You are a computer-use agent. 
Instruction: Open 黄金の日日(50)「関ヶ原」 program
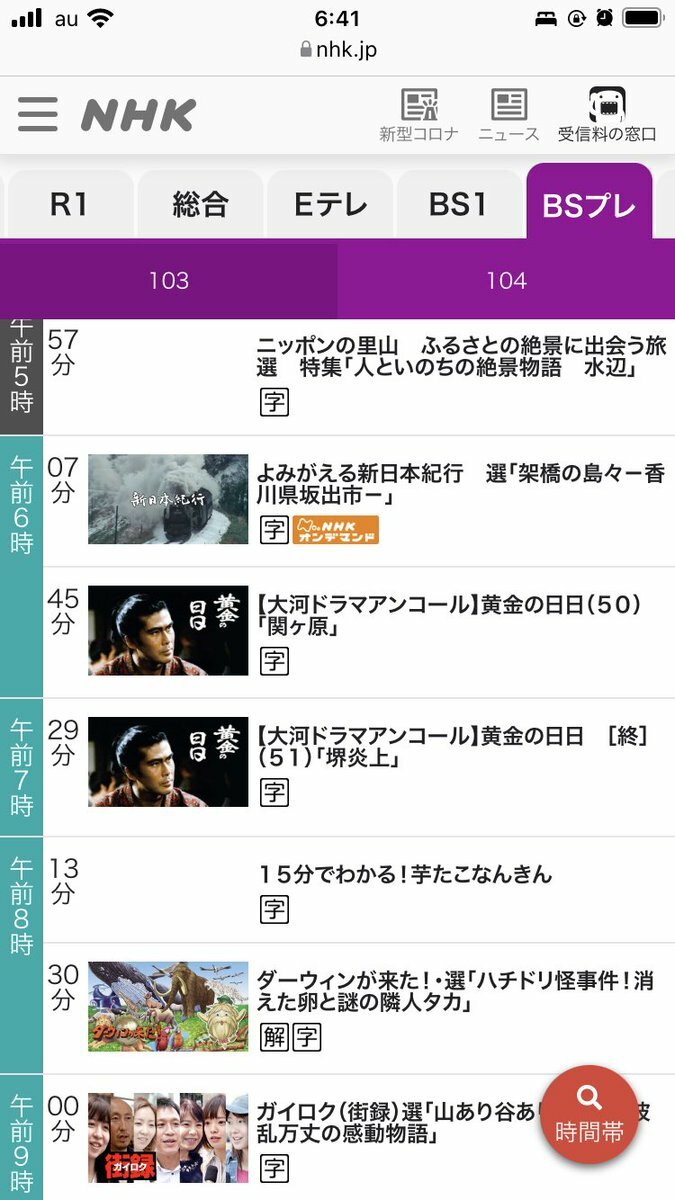[x=448, y=617]
